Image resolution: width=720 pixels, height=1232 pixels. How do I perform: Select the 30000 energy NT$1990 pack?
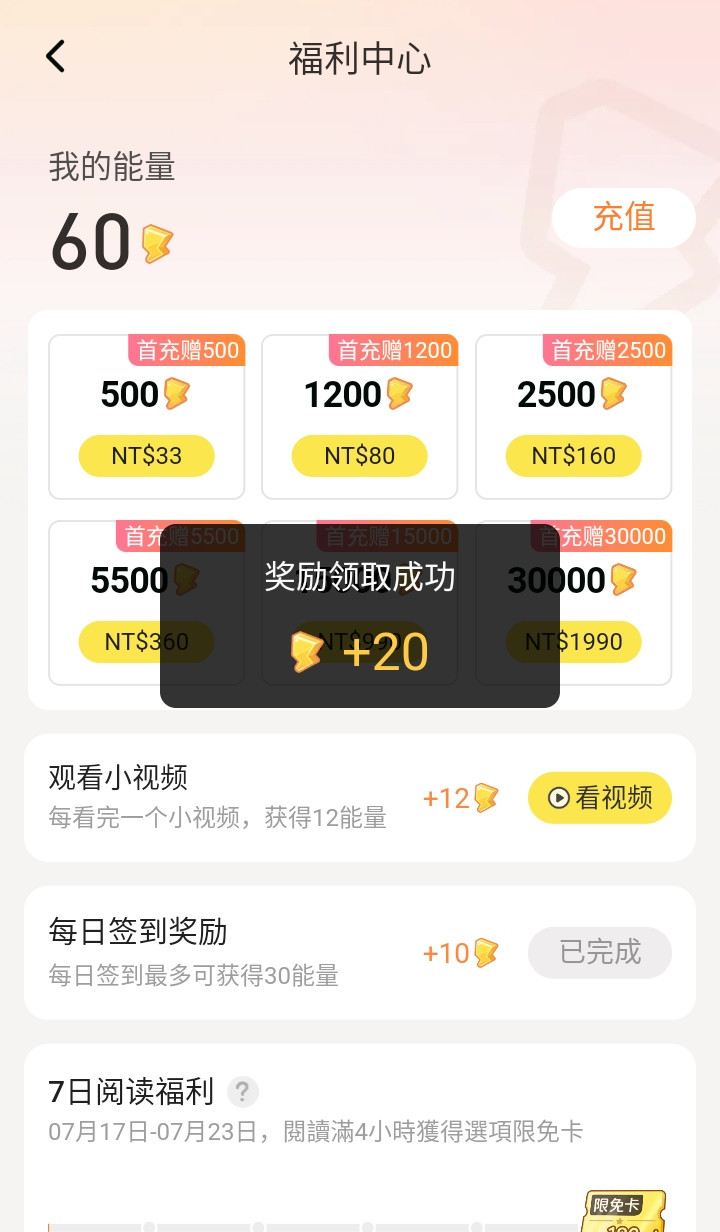573,603
